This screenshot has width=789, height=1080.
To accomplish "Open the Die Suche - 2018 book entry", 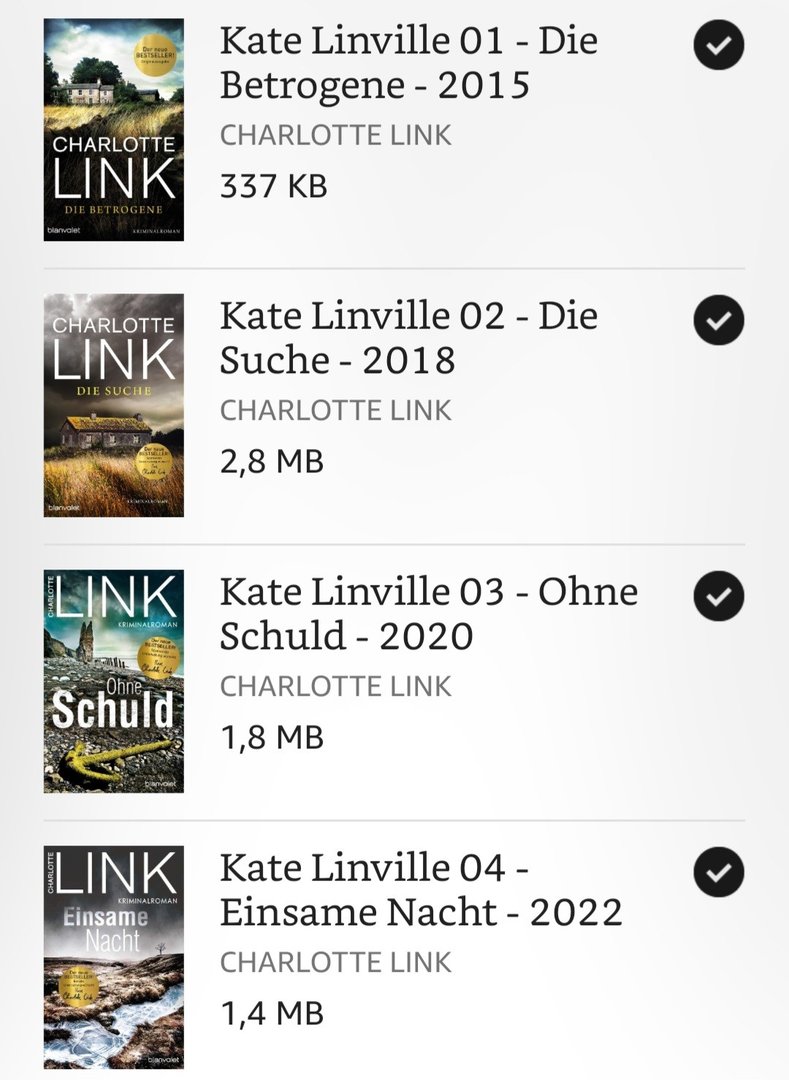I will click(408, 339).
